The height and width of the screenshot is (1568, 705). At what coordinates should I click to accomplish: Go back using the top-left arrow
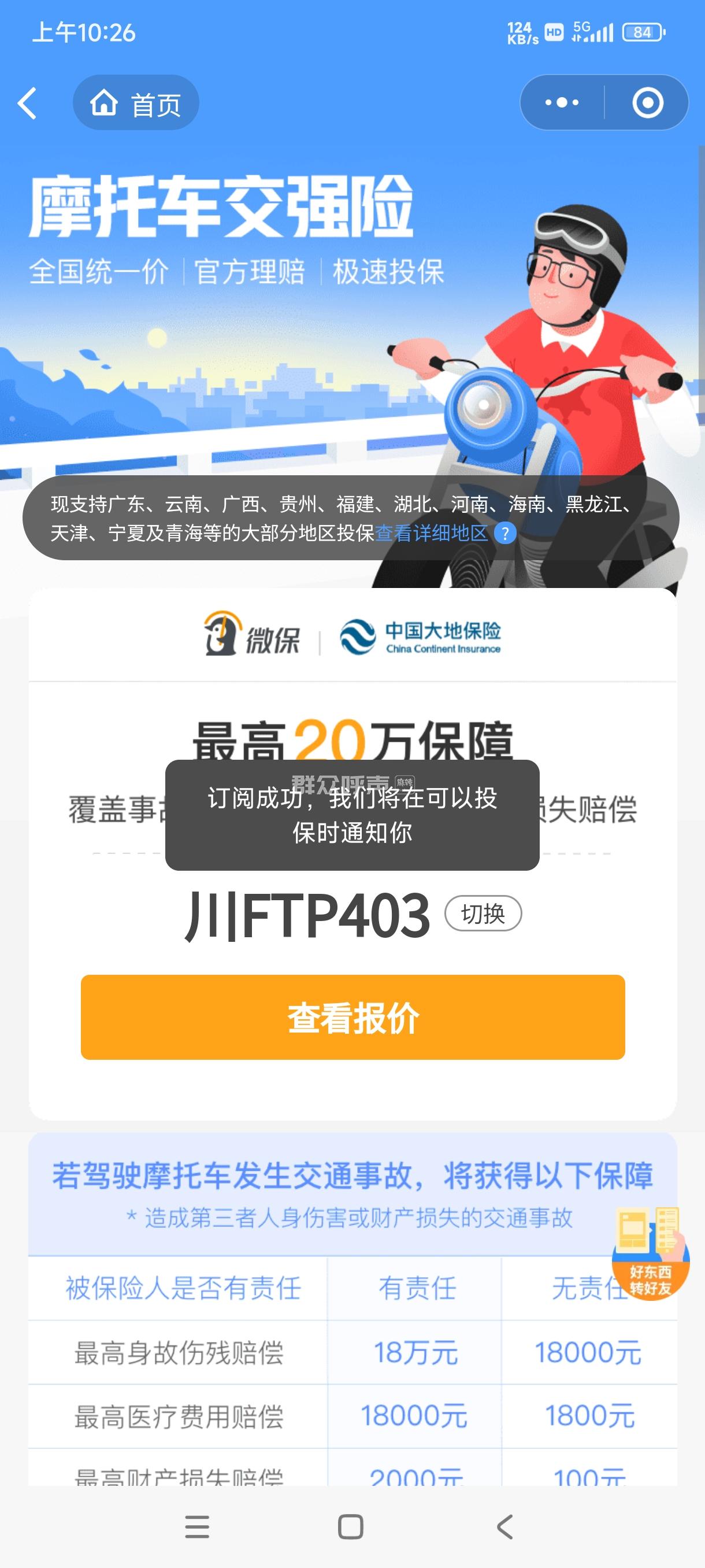coord(27,102)
